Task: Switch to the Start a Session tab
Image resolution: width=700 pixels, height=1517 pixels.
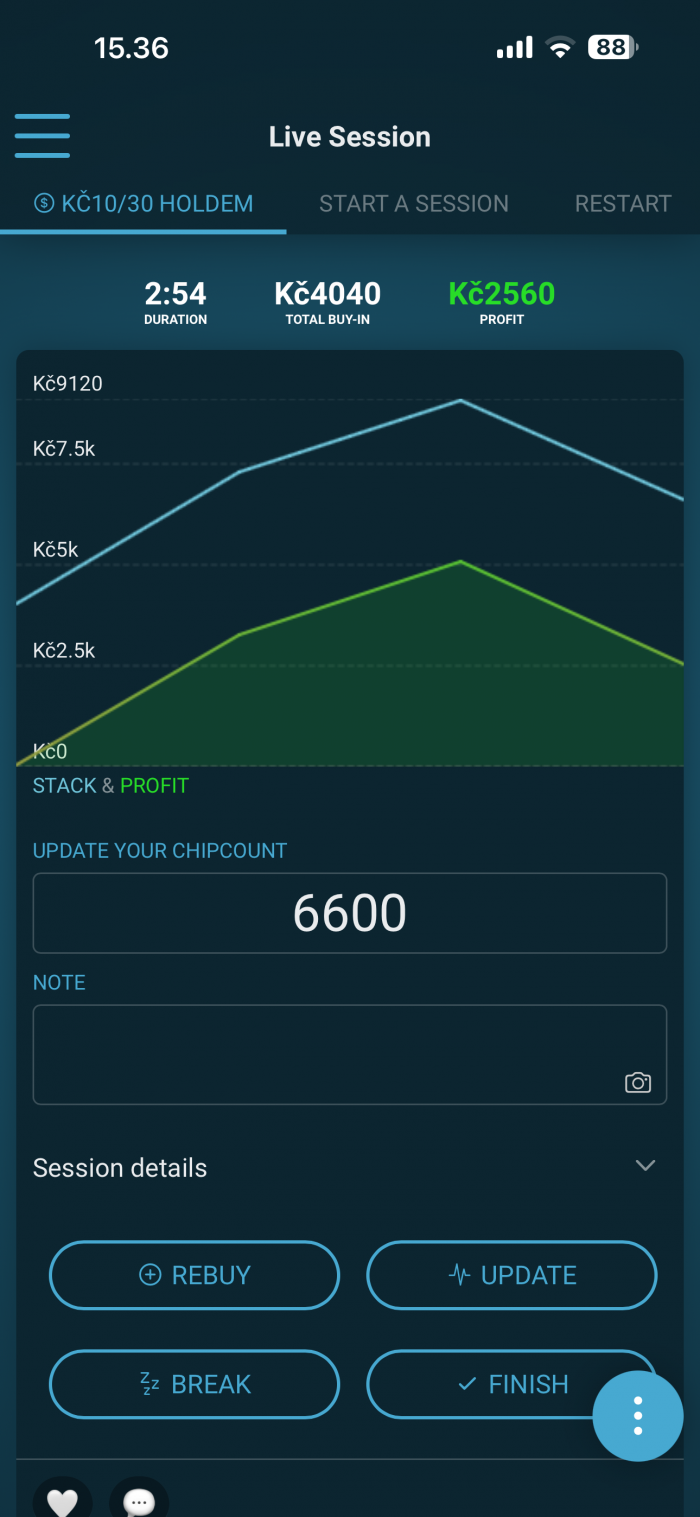Action: [414, 204]
